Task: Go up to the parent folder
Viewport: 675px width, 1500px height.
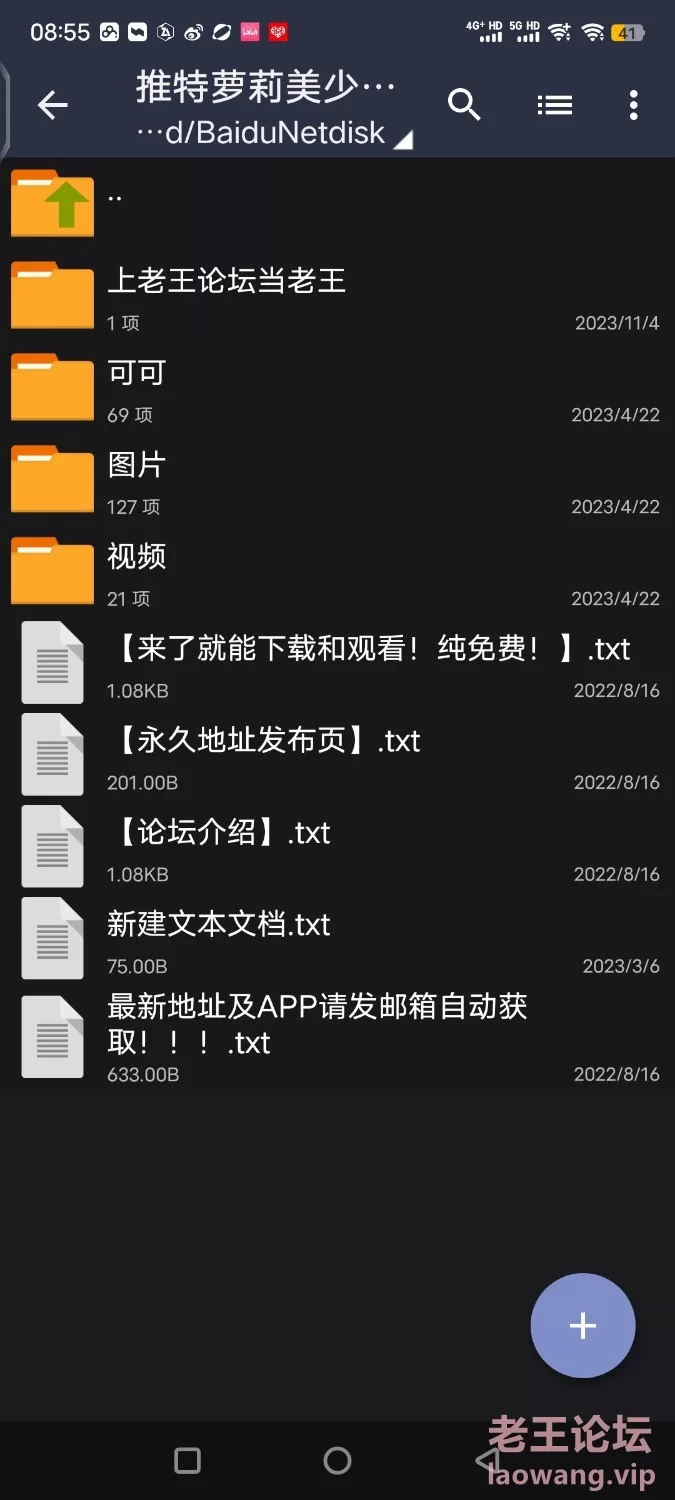Action: click(x=337, y=204)
